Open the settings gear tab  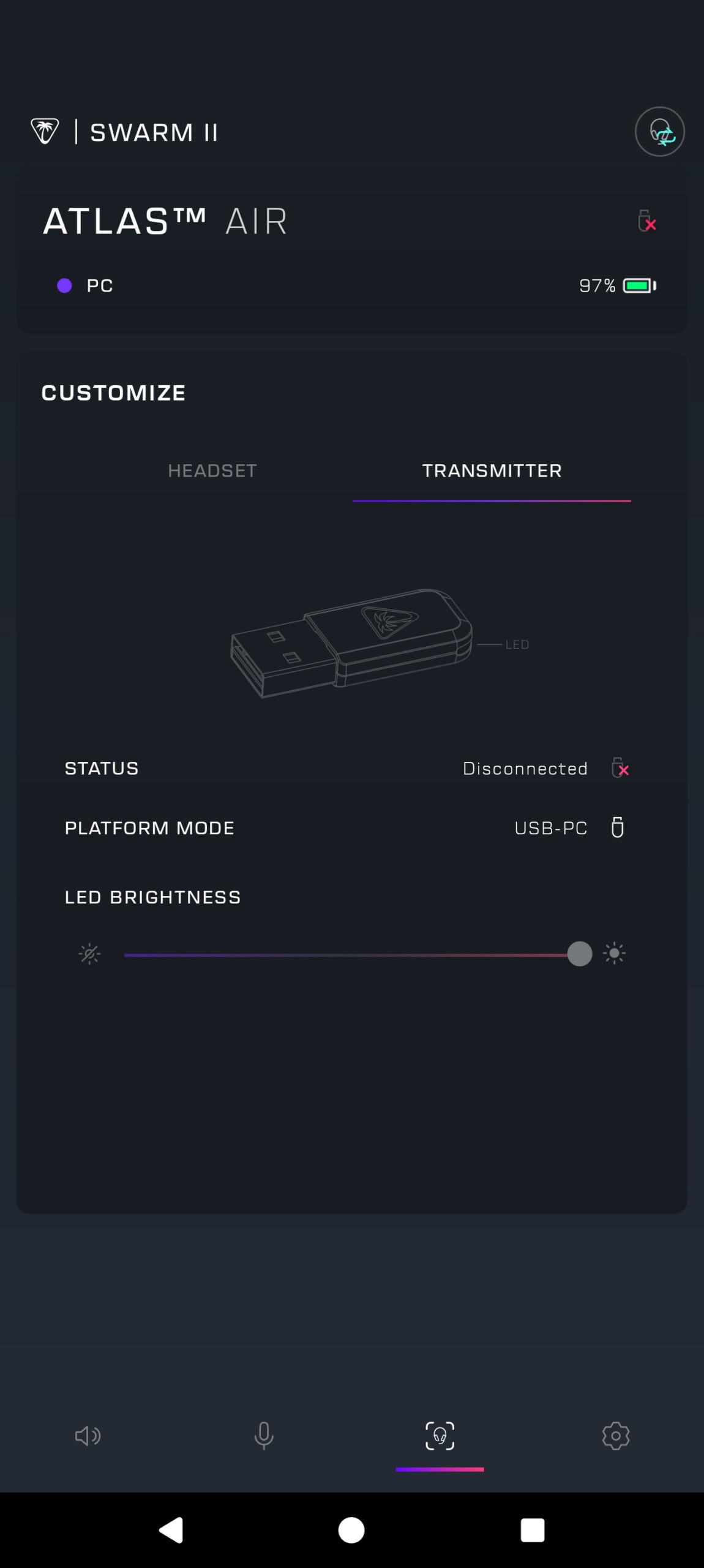point(616,1436)
